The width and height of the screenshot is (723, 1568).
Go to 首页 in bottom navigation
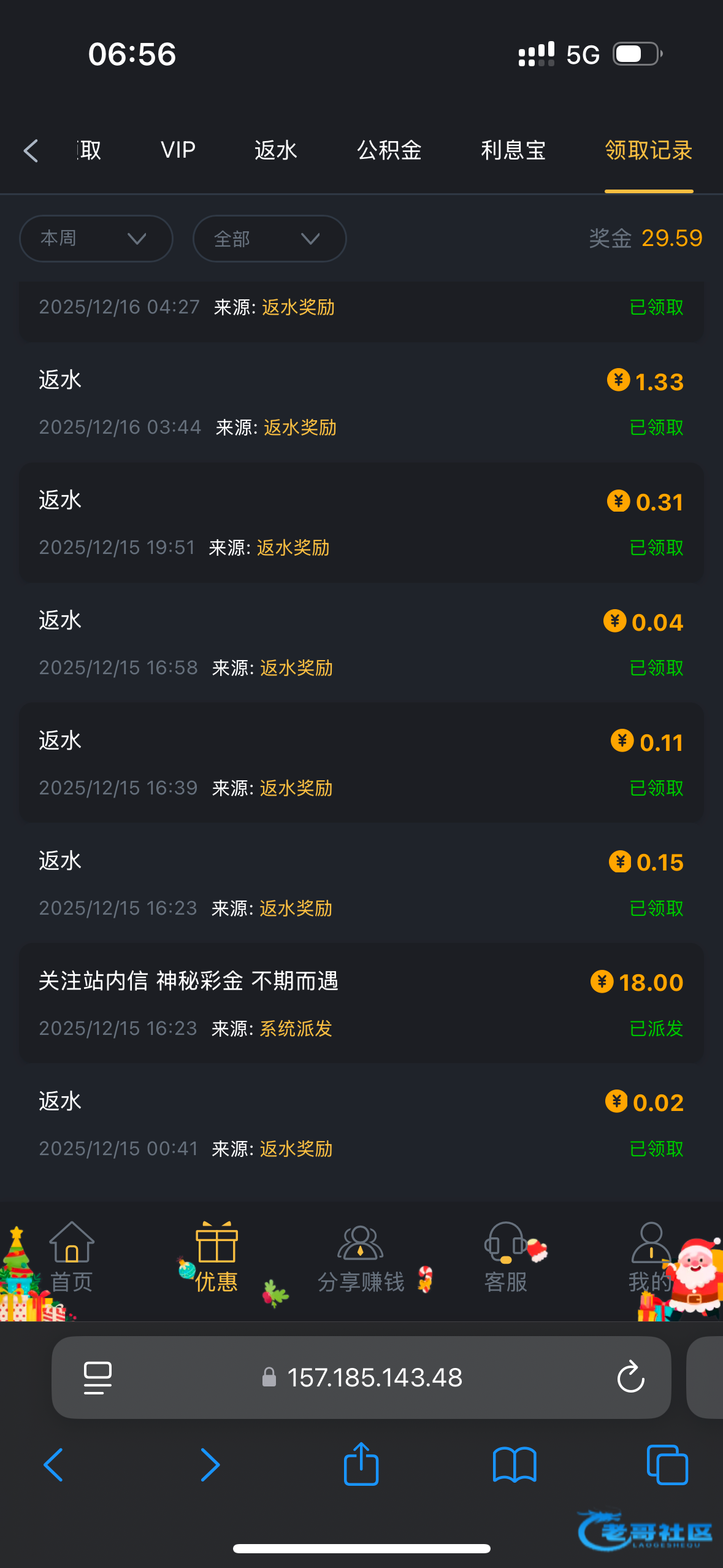(x=72, y=1256)
